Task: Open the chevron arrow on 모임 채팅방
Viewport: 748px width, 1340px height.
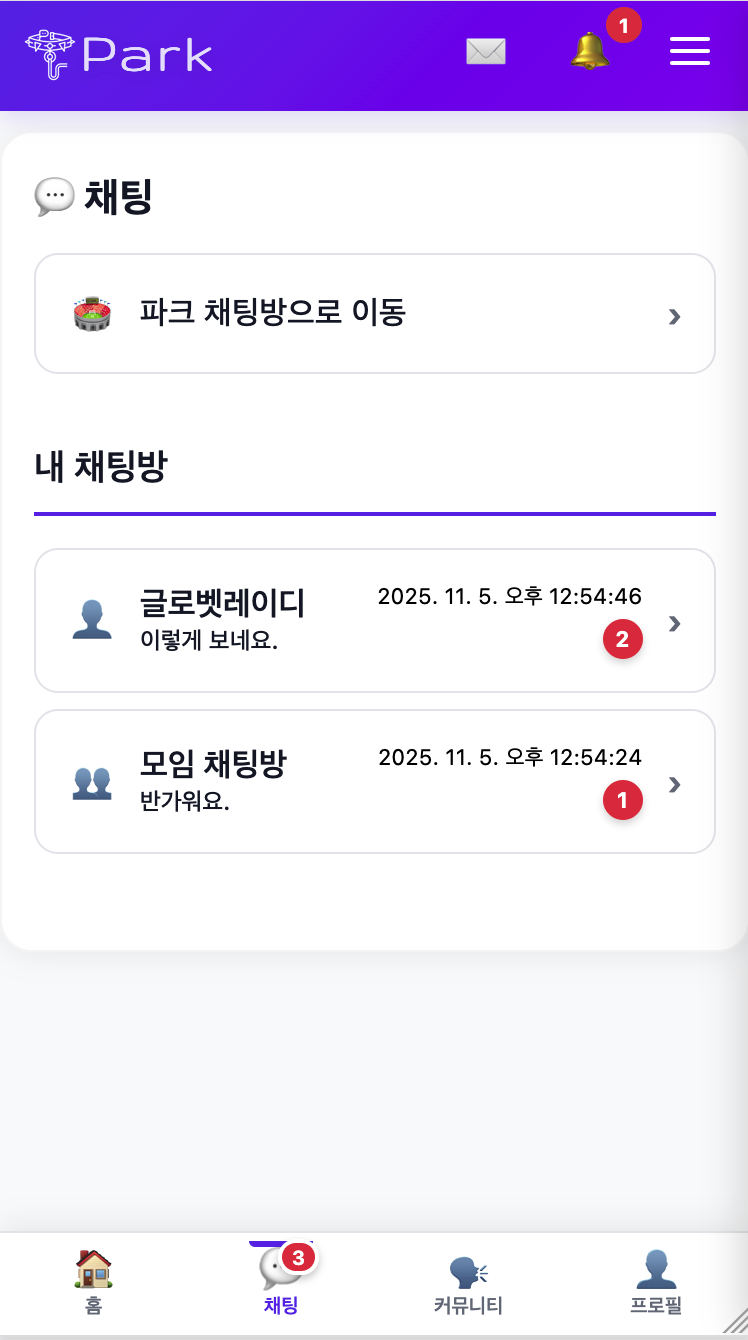Action: [675, 784]
